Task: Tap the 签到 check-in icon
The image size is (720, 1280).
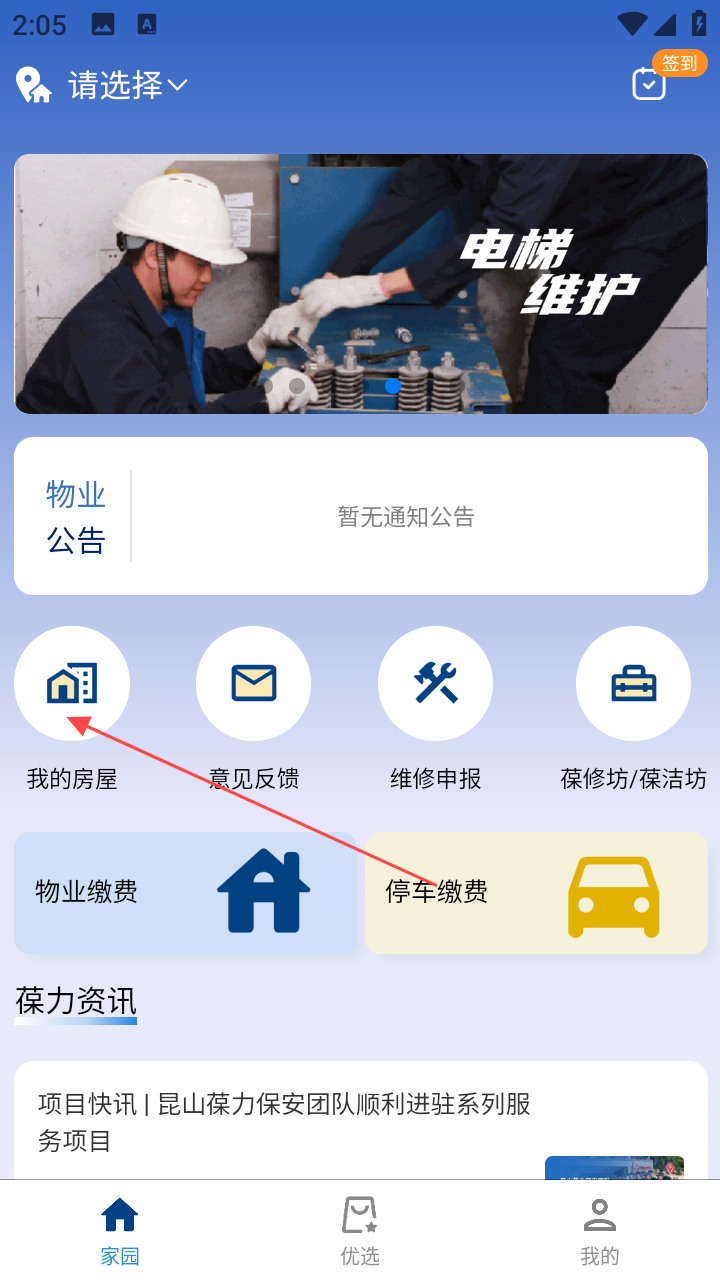Action: [651, 83]
